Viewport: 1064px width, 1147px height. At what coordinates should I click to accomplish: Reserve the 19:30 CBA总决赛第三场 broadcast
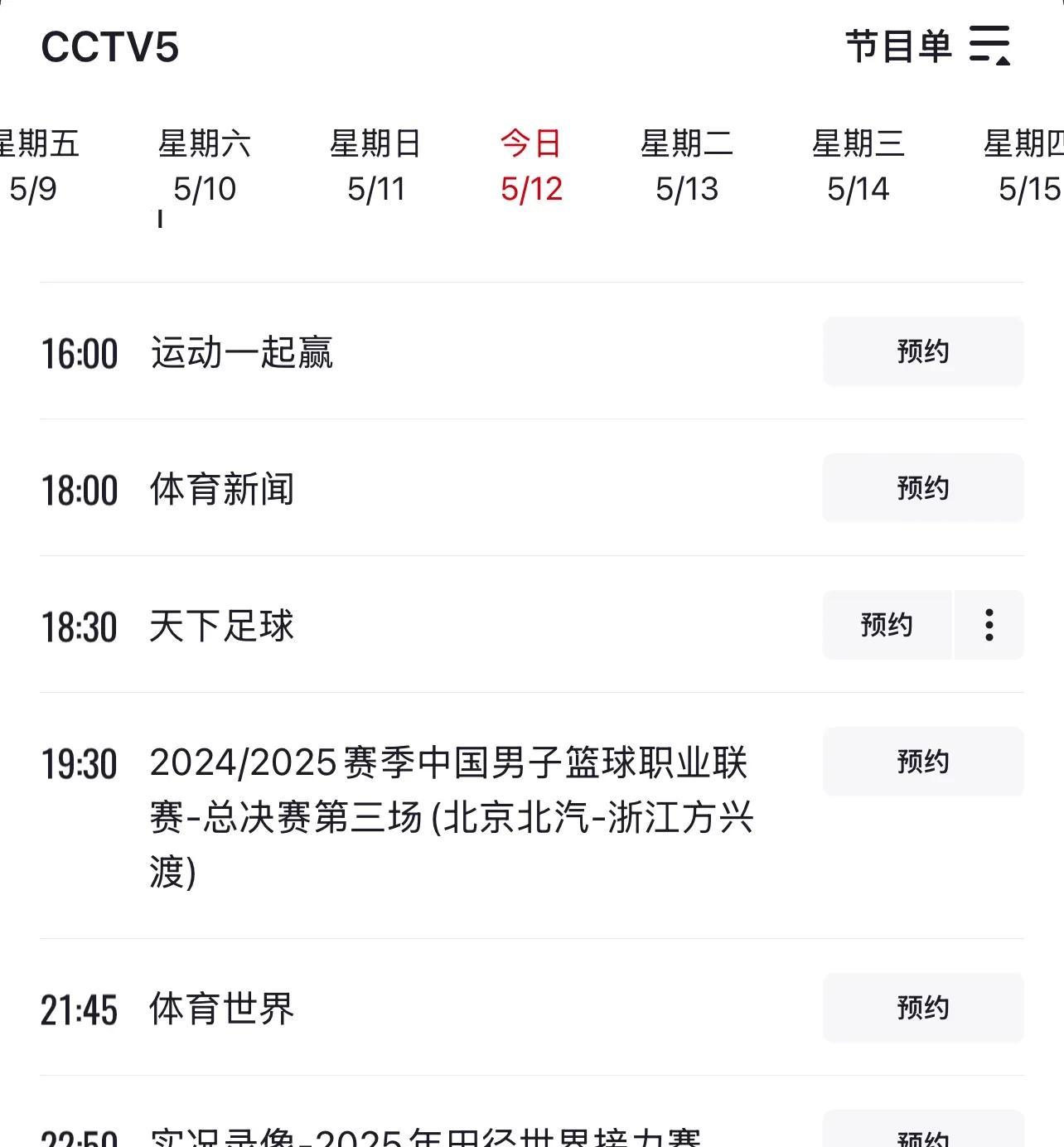tap(923, 762)
